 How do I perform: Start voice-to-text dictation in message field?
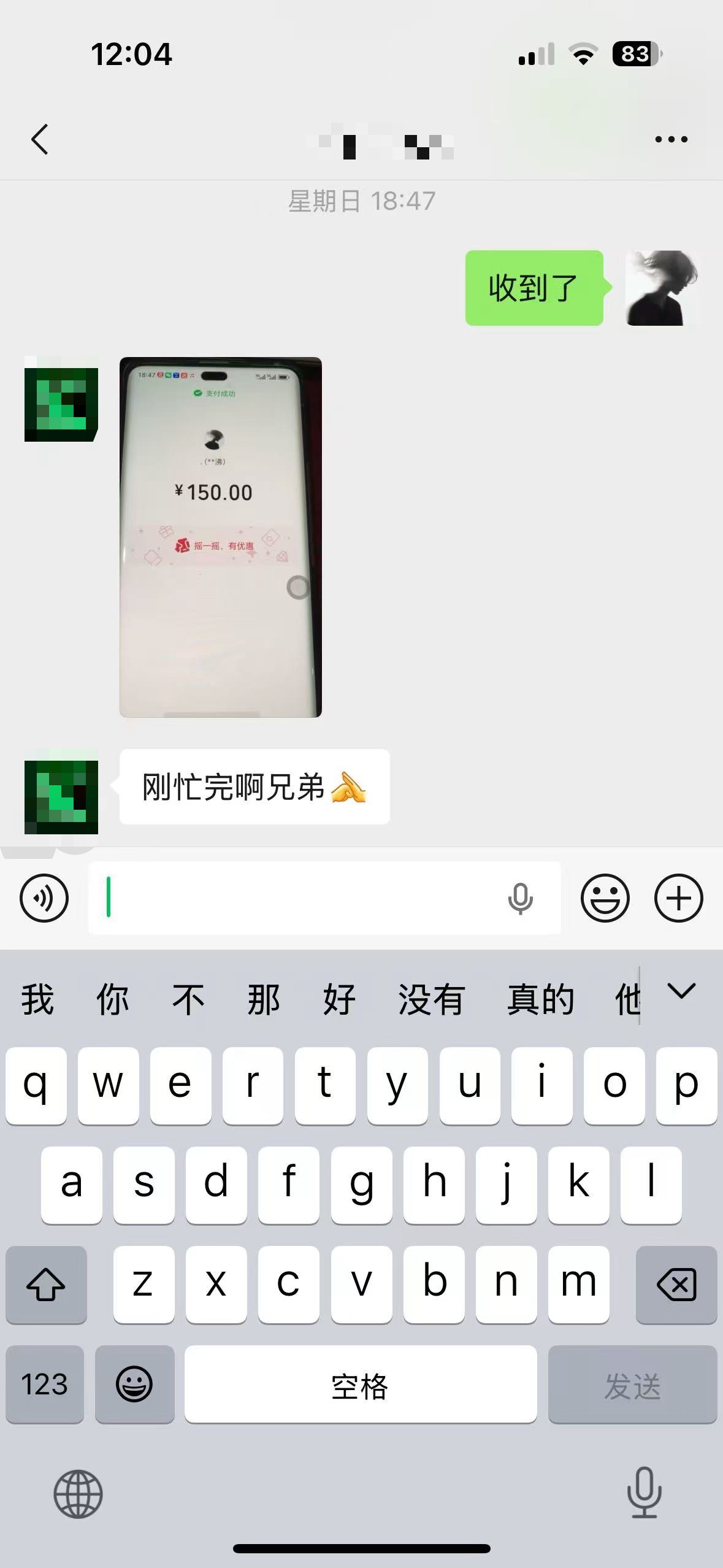pos(520,898)
